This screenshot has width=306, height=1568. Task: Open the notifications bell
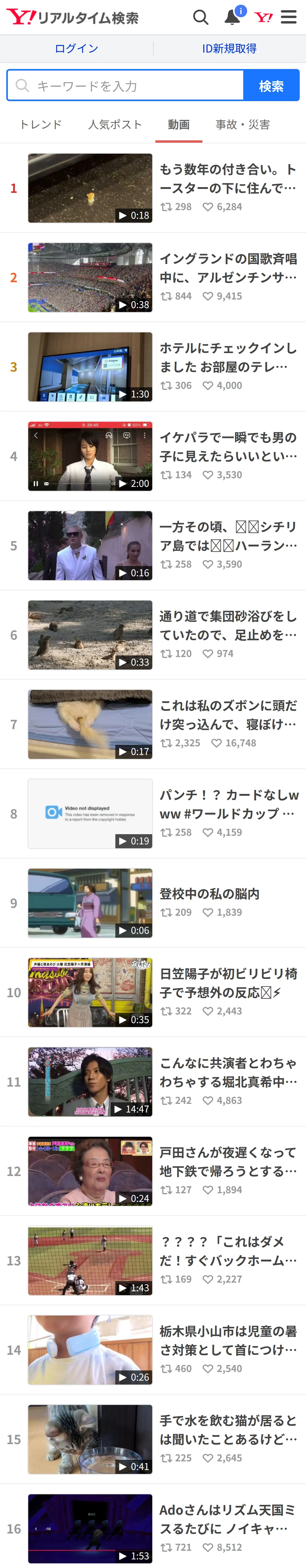pyautogui.click(x=232, y=17)
